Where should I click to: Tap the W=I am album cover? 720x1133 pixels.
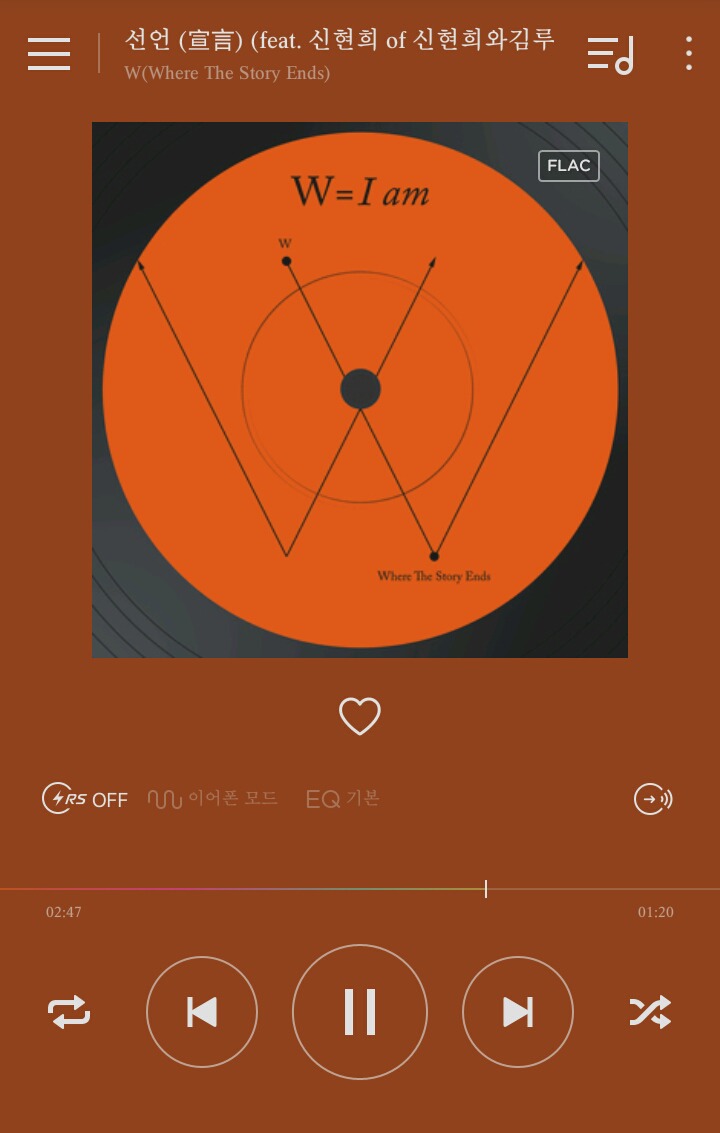pos(360,390)
